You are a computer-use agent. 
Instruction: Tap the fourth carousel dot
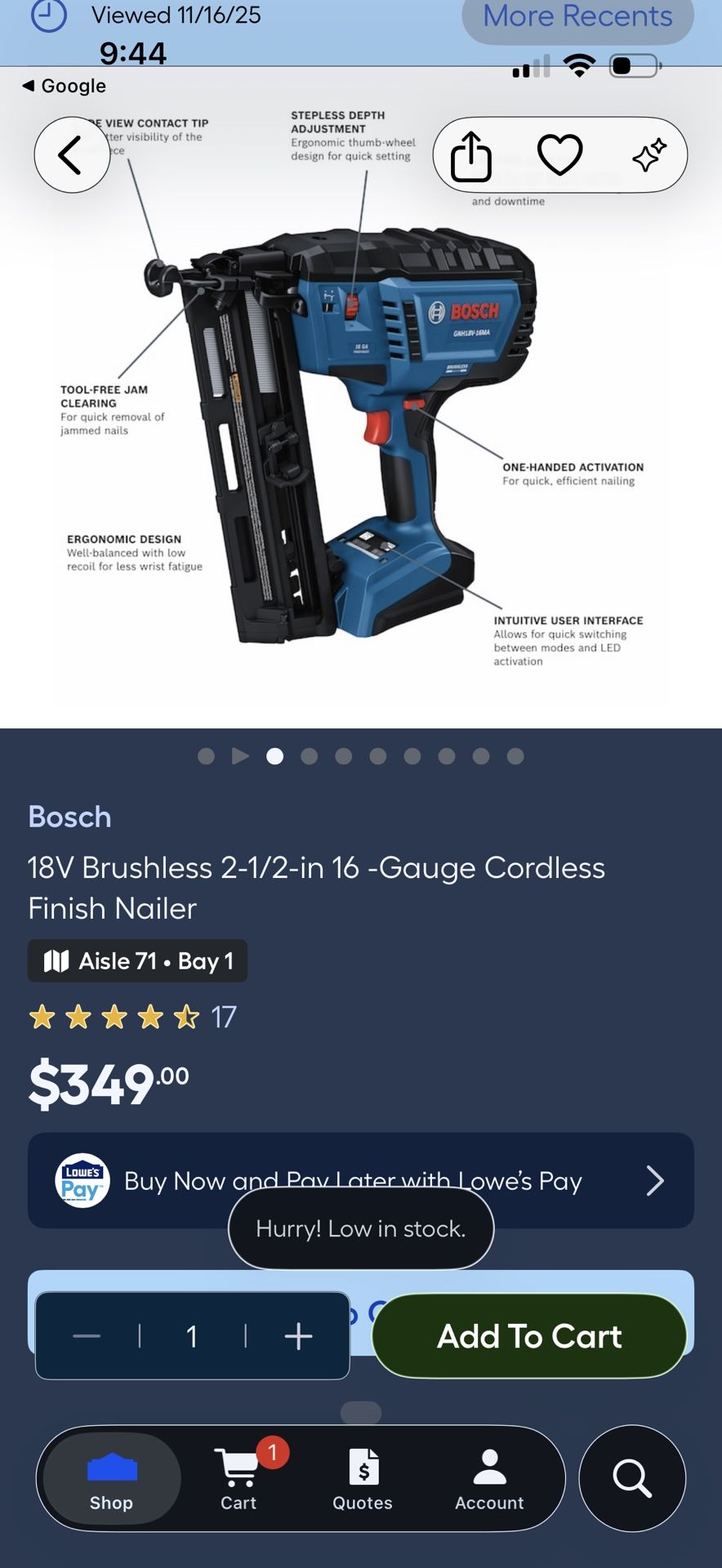pyautogui.click(x=310, y=756)
